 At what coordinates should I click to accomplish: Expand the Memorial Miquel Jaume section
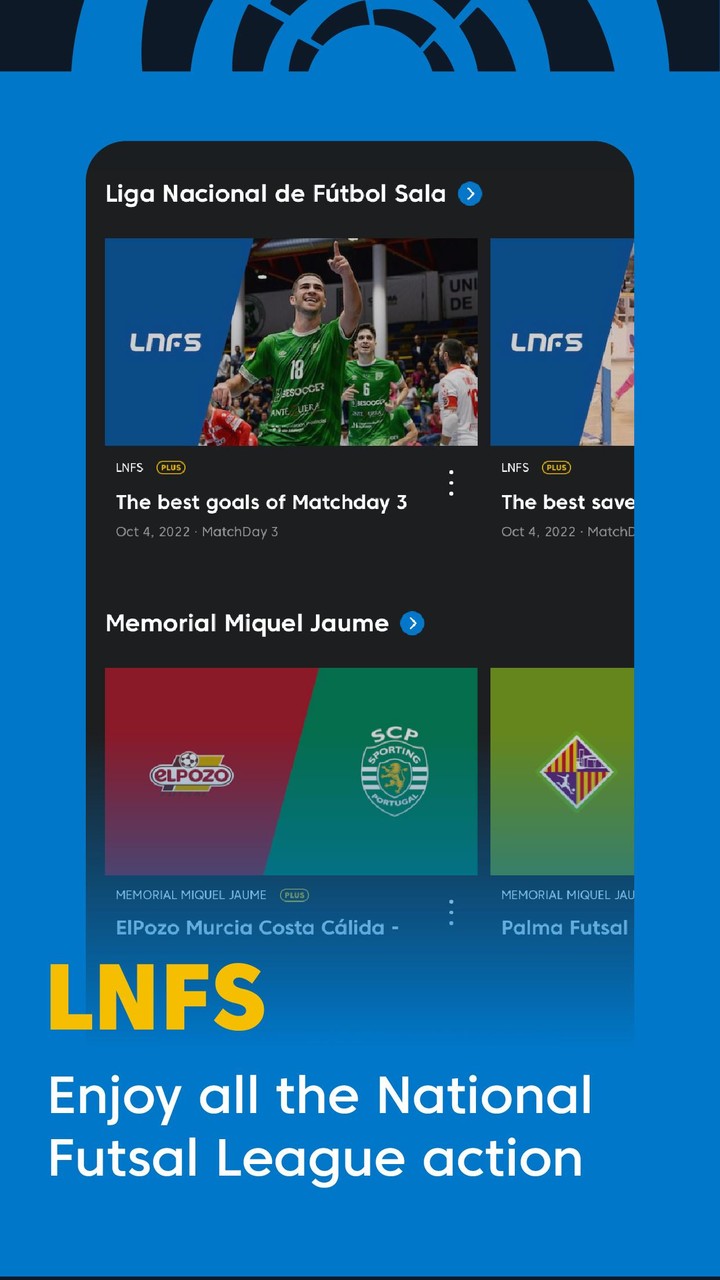pyautogui.click(x=245, y=623)
